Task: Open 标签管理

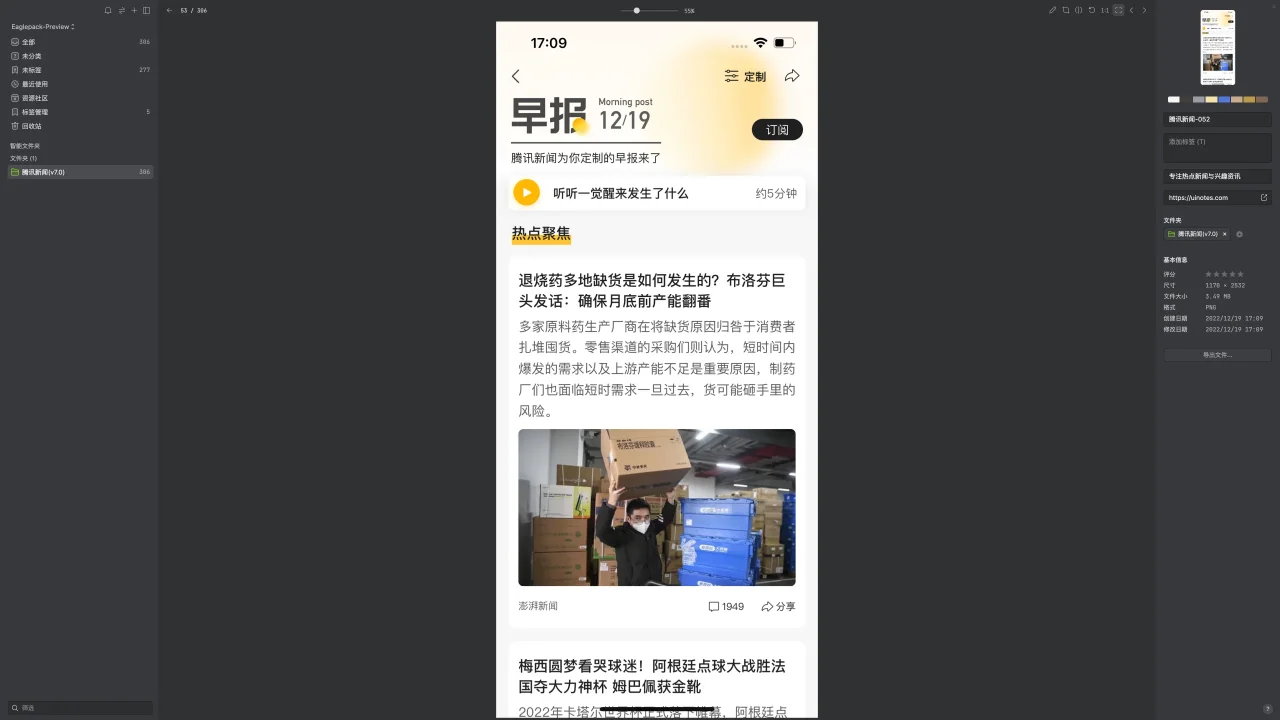Action: point(35,112)
